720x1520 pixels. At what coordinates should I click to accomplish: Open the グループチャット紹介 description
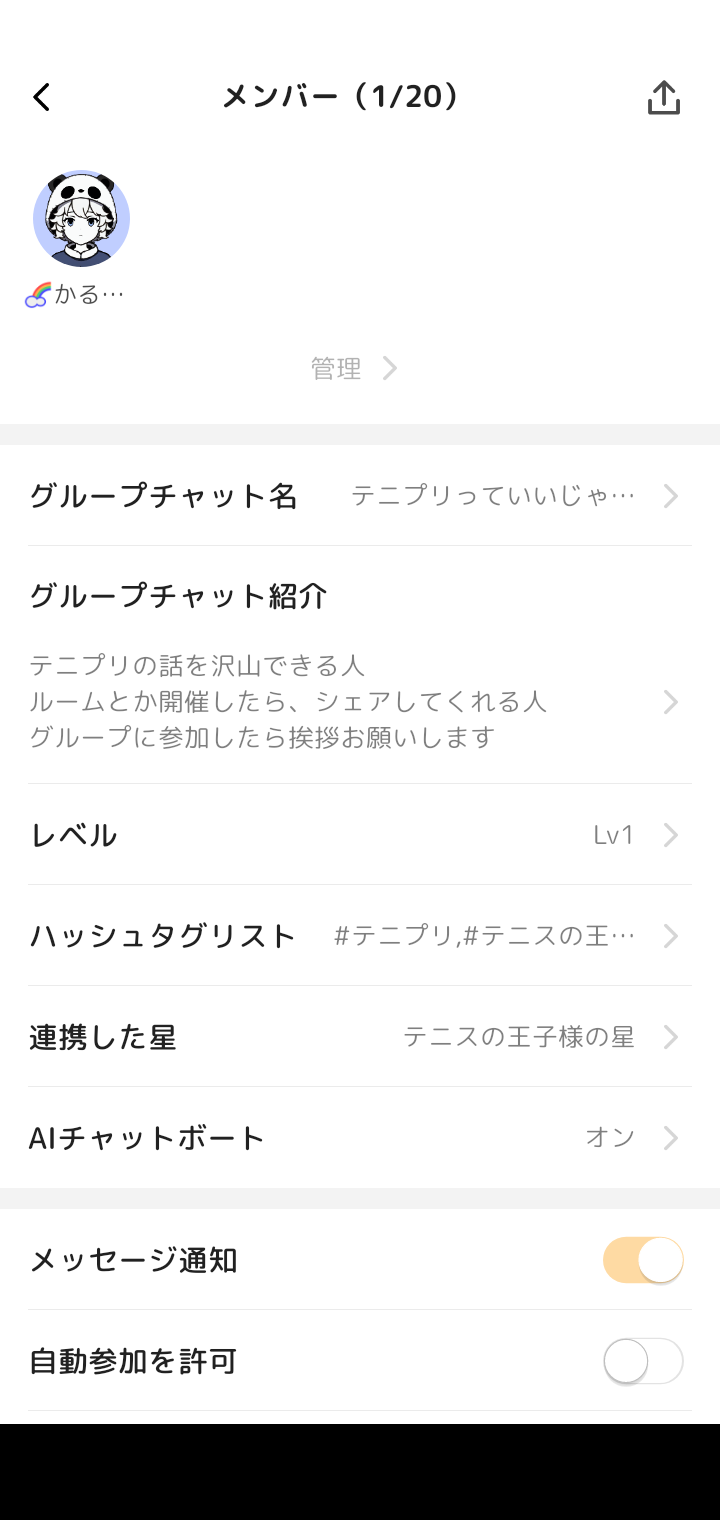(x=360, y=666)
